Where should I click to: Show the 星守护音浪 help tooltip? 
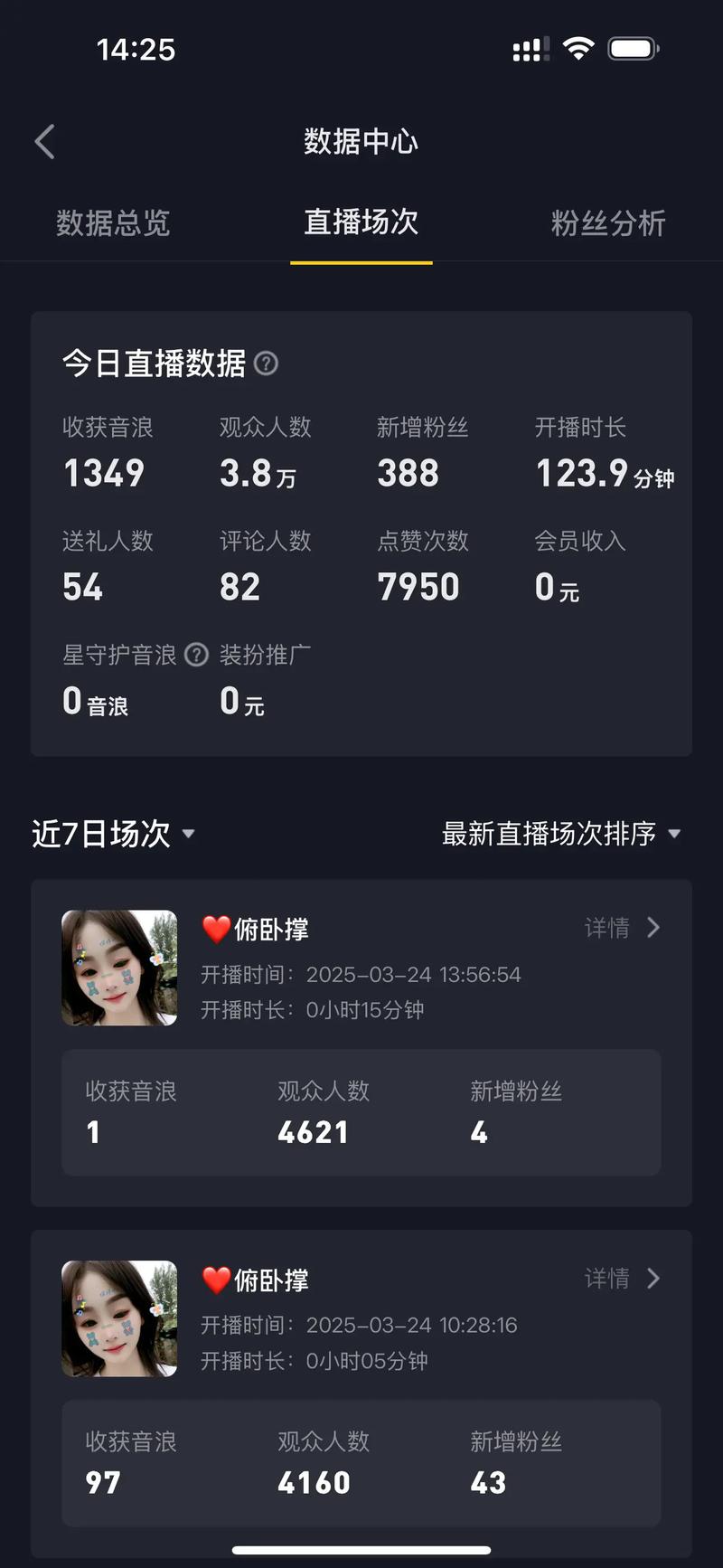click(x=196, y=655)
